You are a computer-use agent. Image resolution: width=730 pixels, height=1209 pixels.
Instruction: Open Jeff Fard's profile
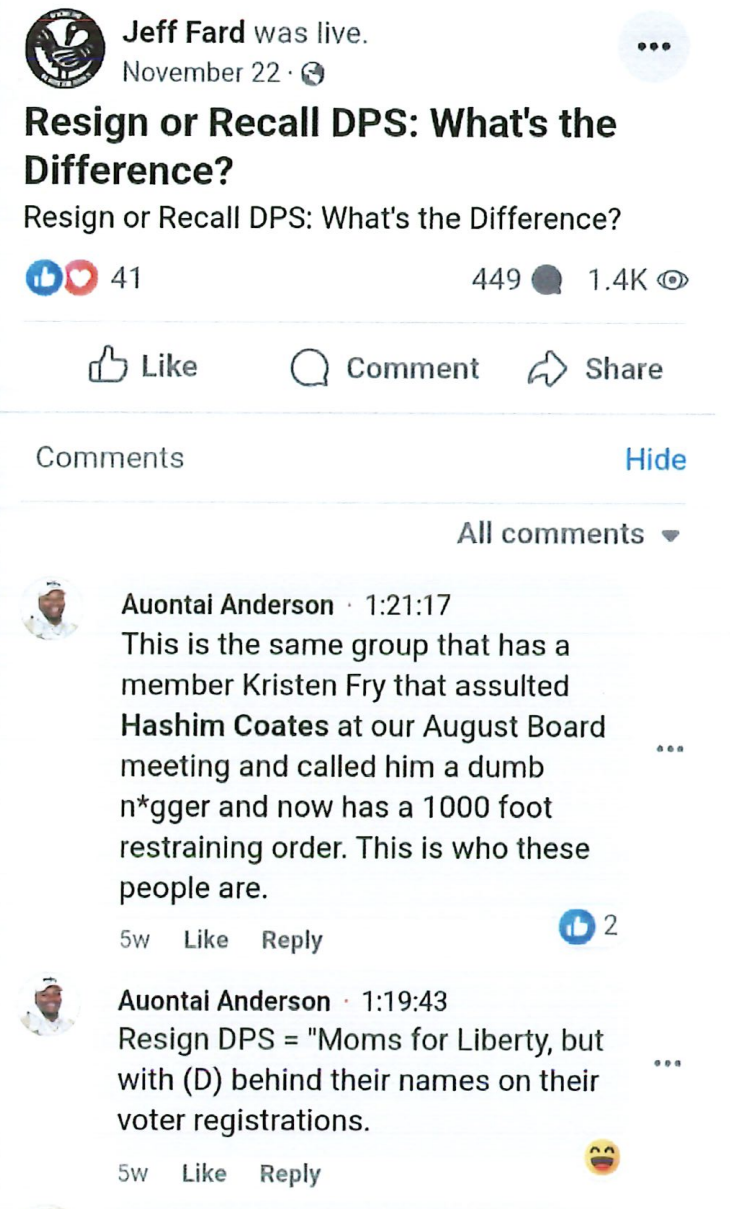point(185,33)
